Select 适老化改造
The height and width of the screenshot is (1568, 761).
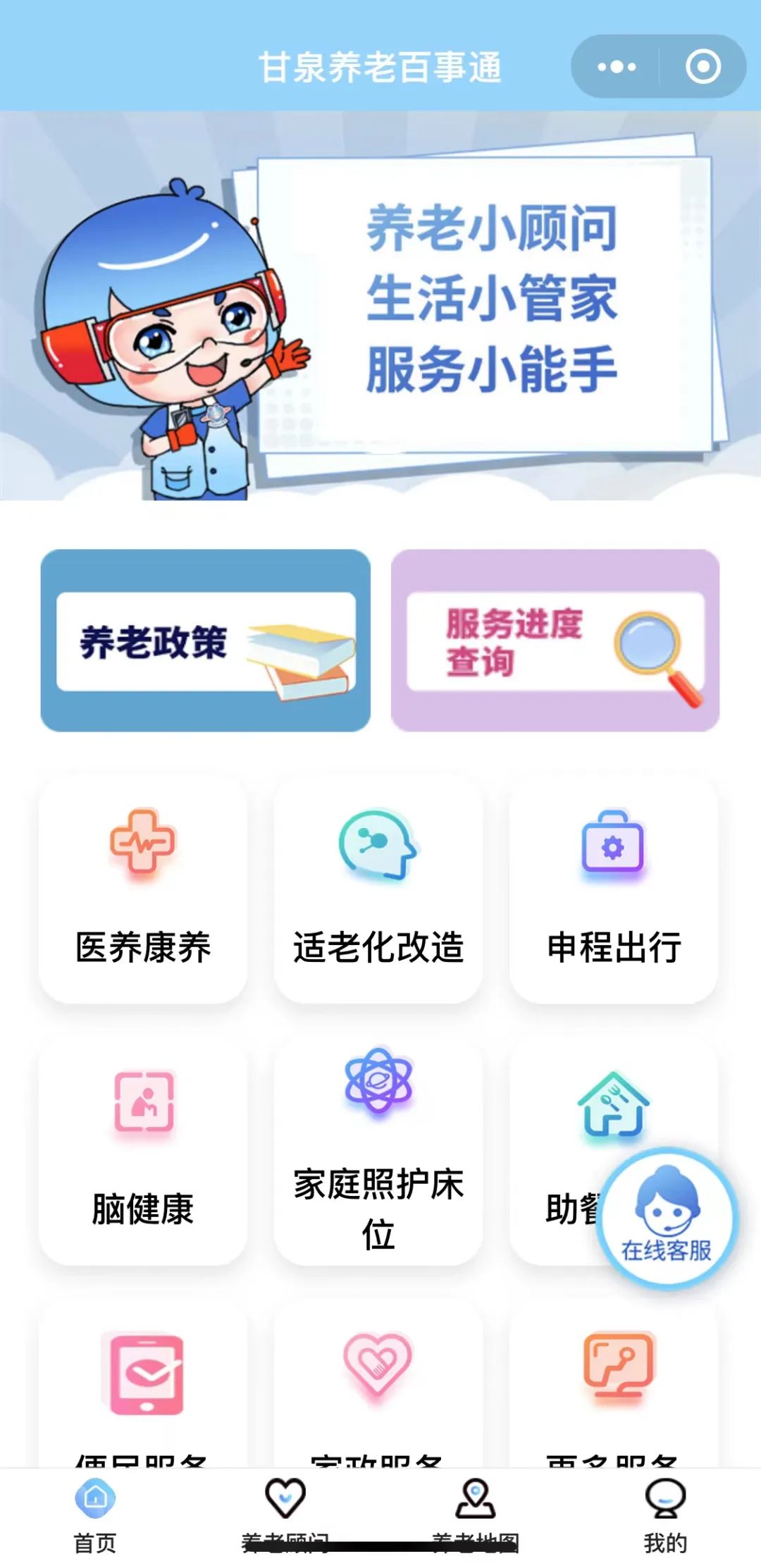378,890
